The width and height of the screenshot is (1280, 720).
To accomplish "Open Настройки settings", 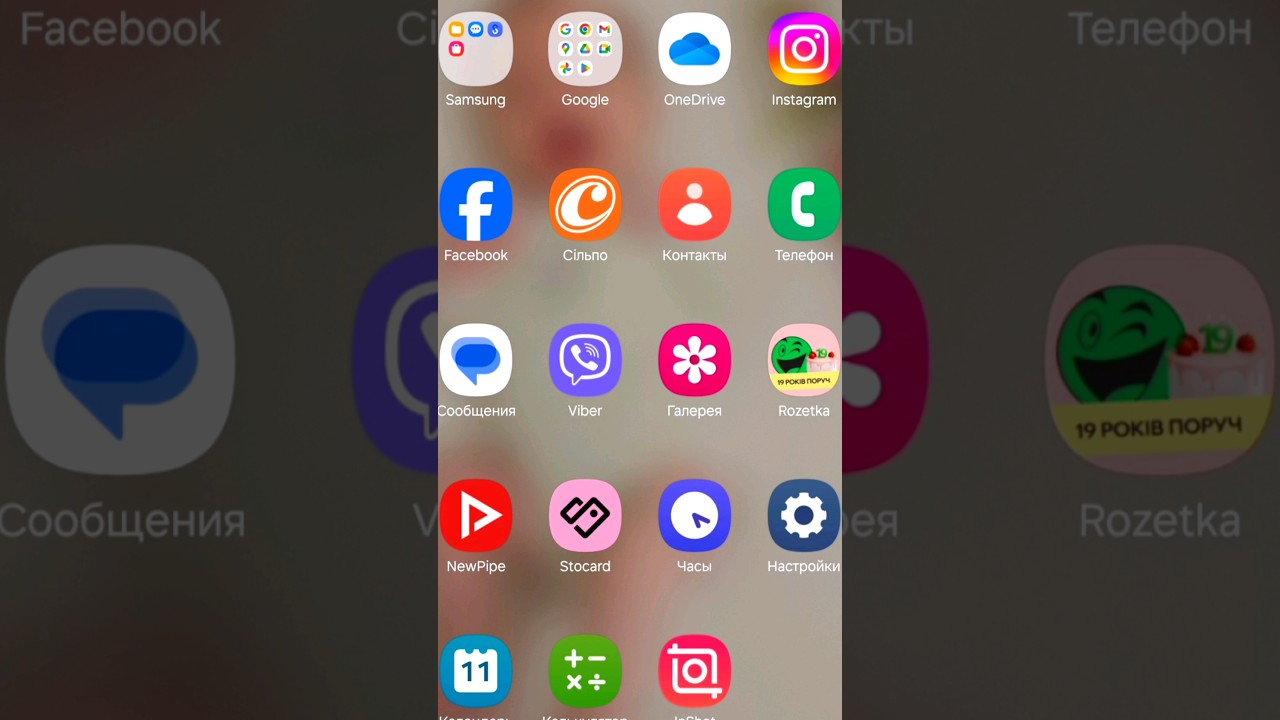I will (x=804, y=515).
